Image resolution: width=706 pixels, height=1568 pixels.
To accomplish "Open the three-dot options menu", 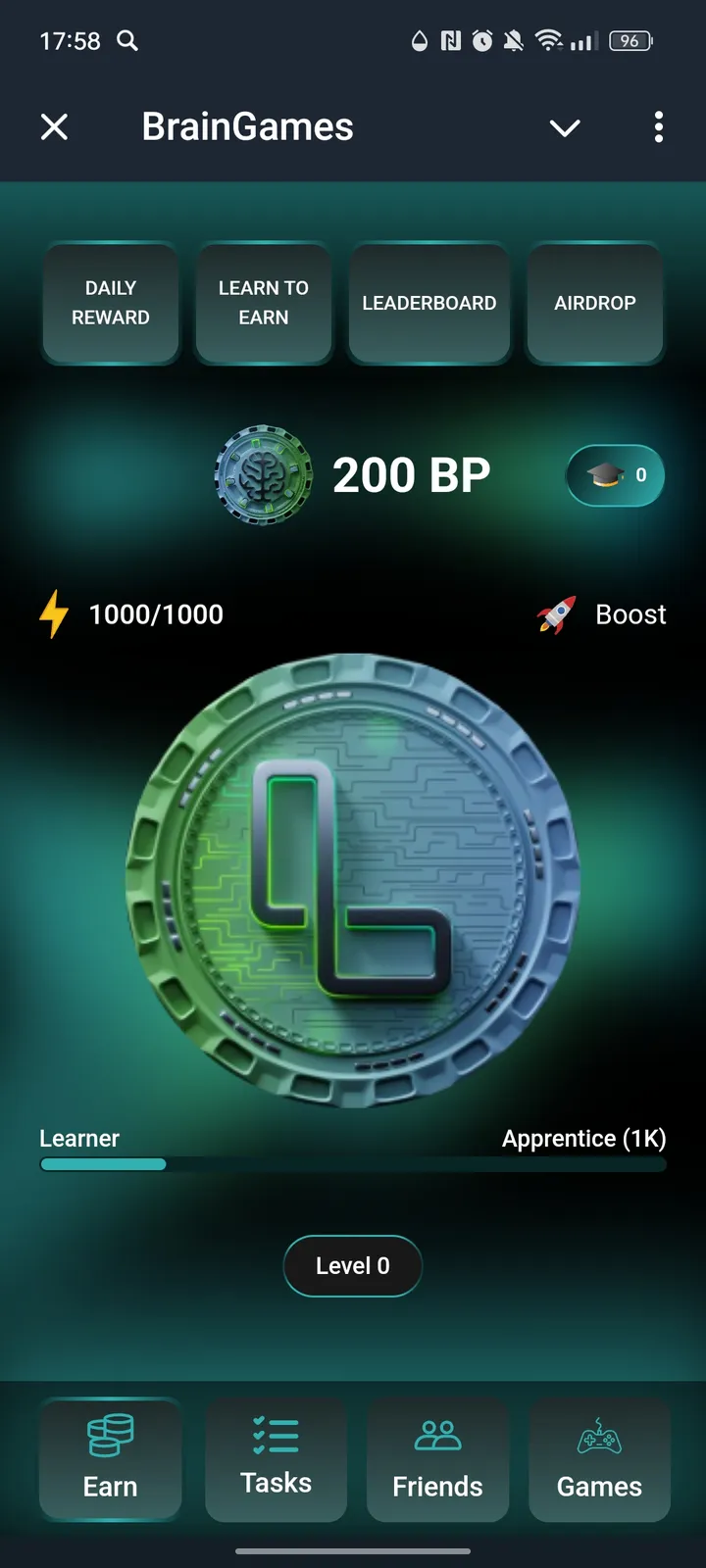I will point(658,127).
